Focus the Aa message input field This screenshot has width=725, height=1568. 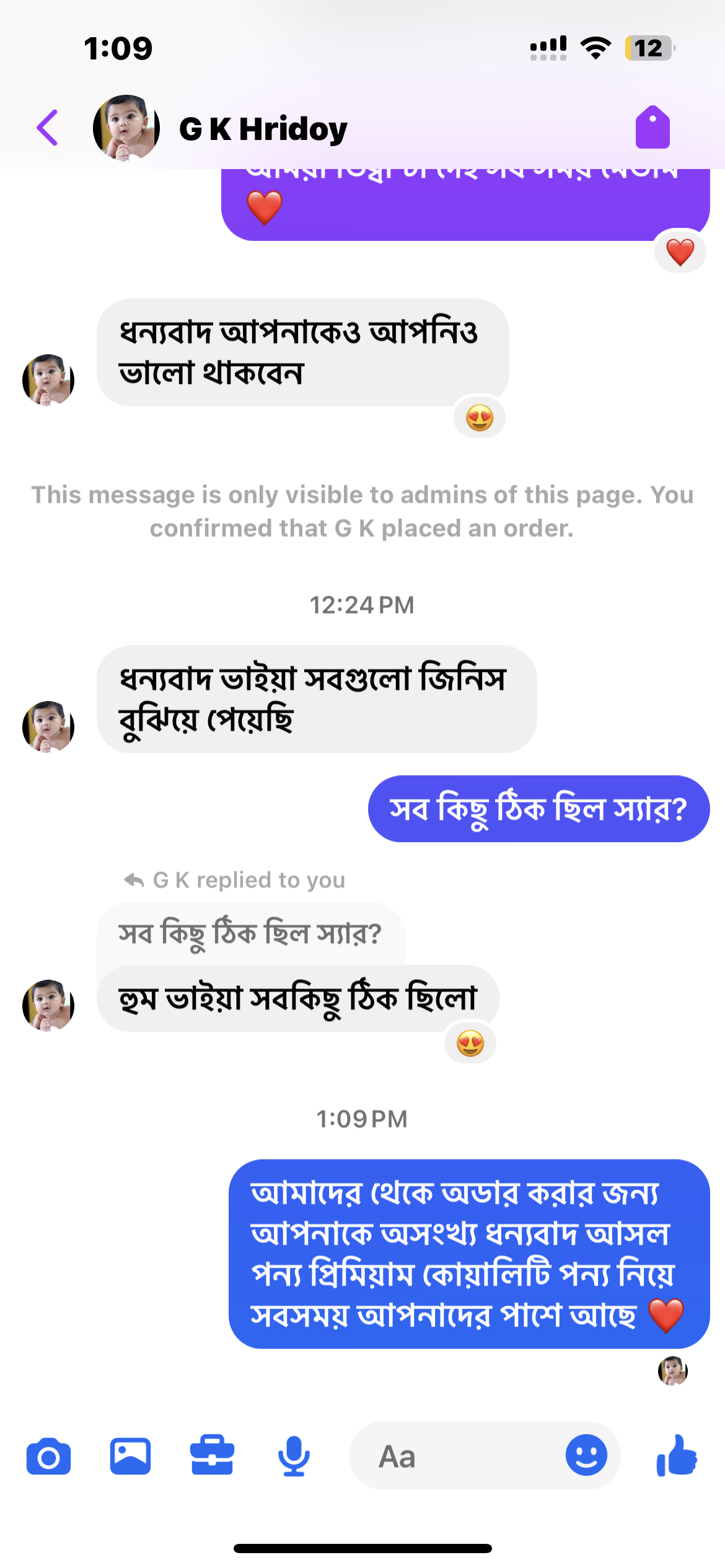[x=459, y=1457]
